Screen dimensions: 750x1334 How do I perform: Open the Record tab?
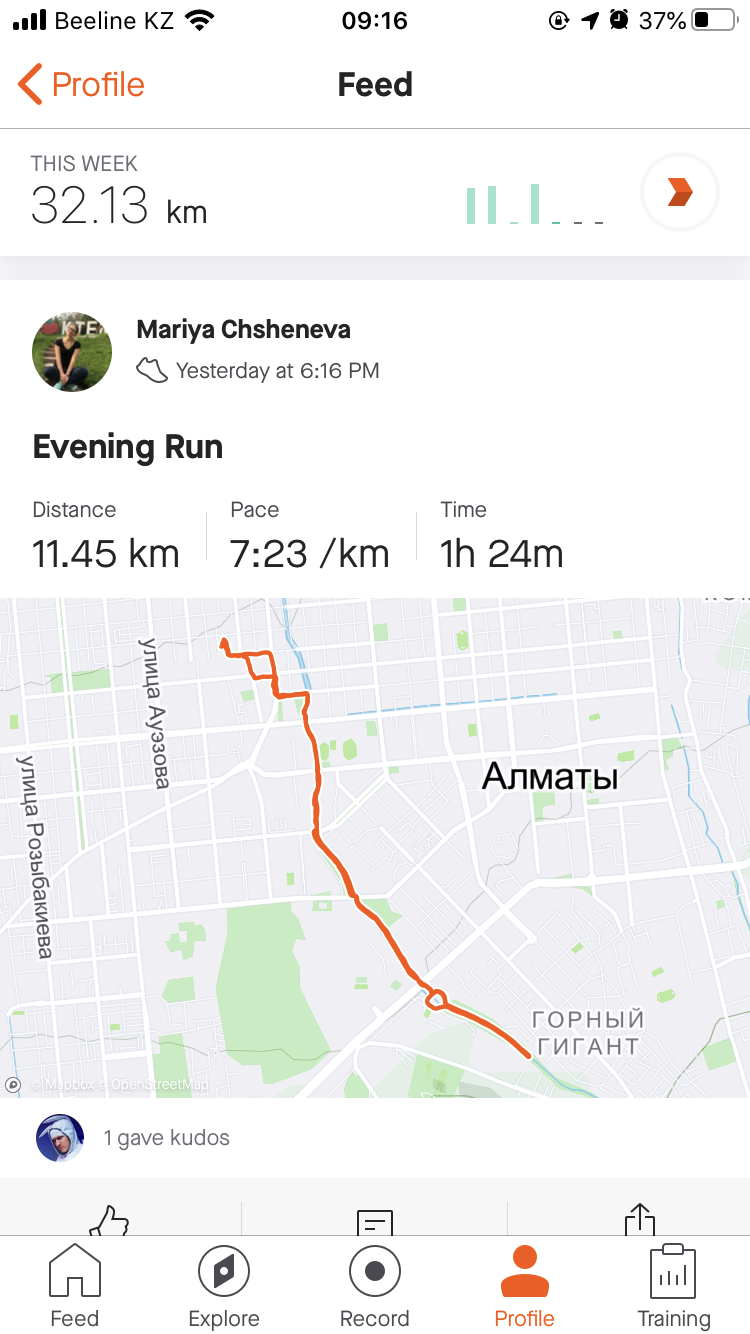pyautogui.click(x=375, y=1286)
